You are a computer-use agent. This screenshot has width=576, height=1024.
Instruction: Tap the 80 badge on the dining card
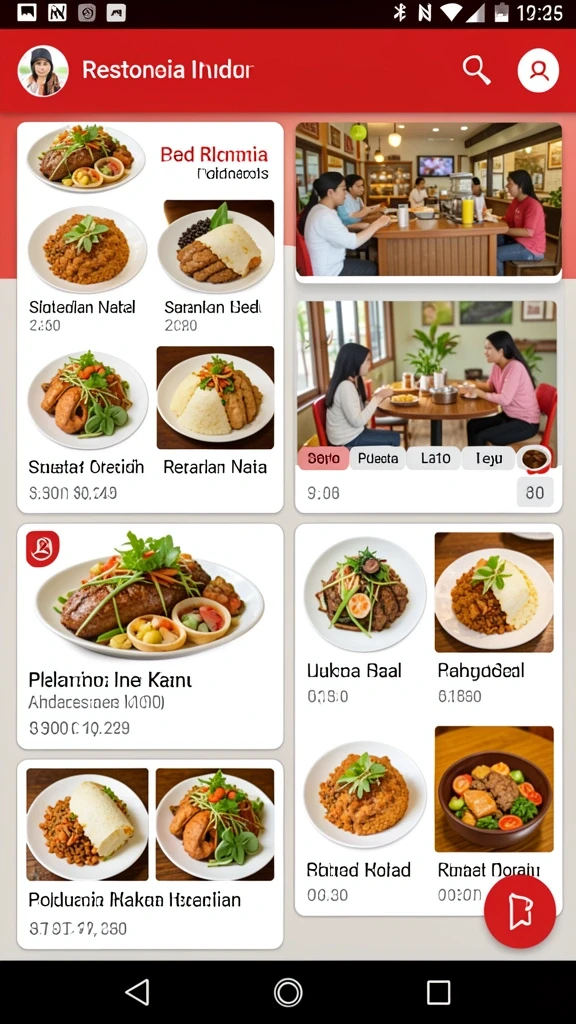pos(535,492)
